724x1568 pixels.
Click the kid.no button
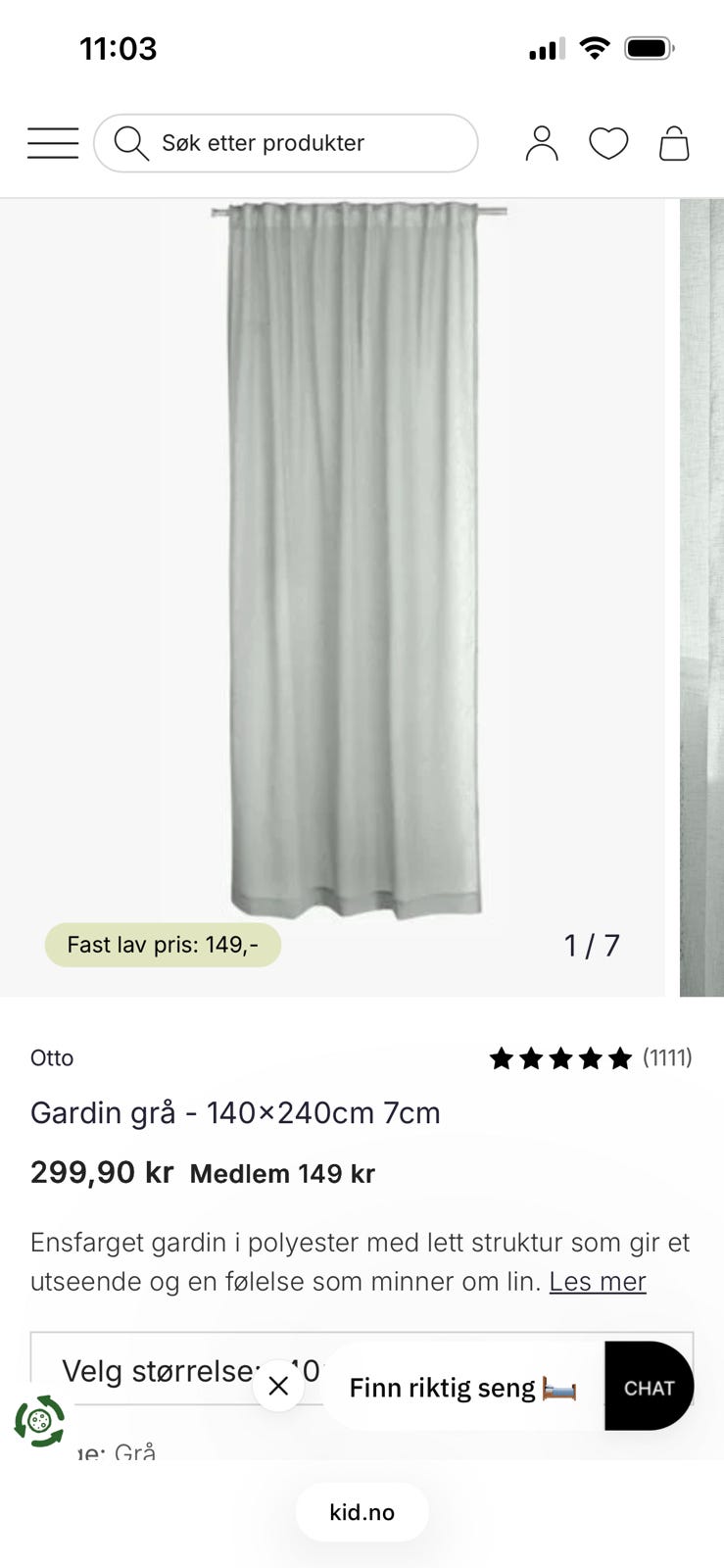pos(362,1511)
